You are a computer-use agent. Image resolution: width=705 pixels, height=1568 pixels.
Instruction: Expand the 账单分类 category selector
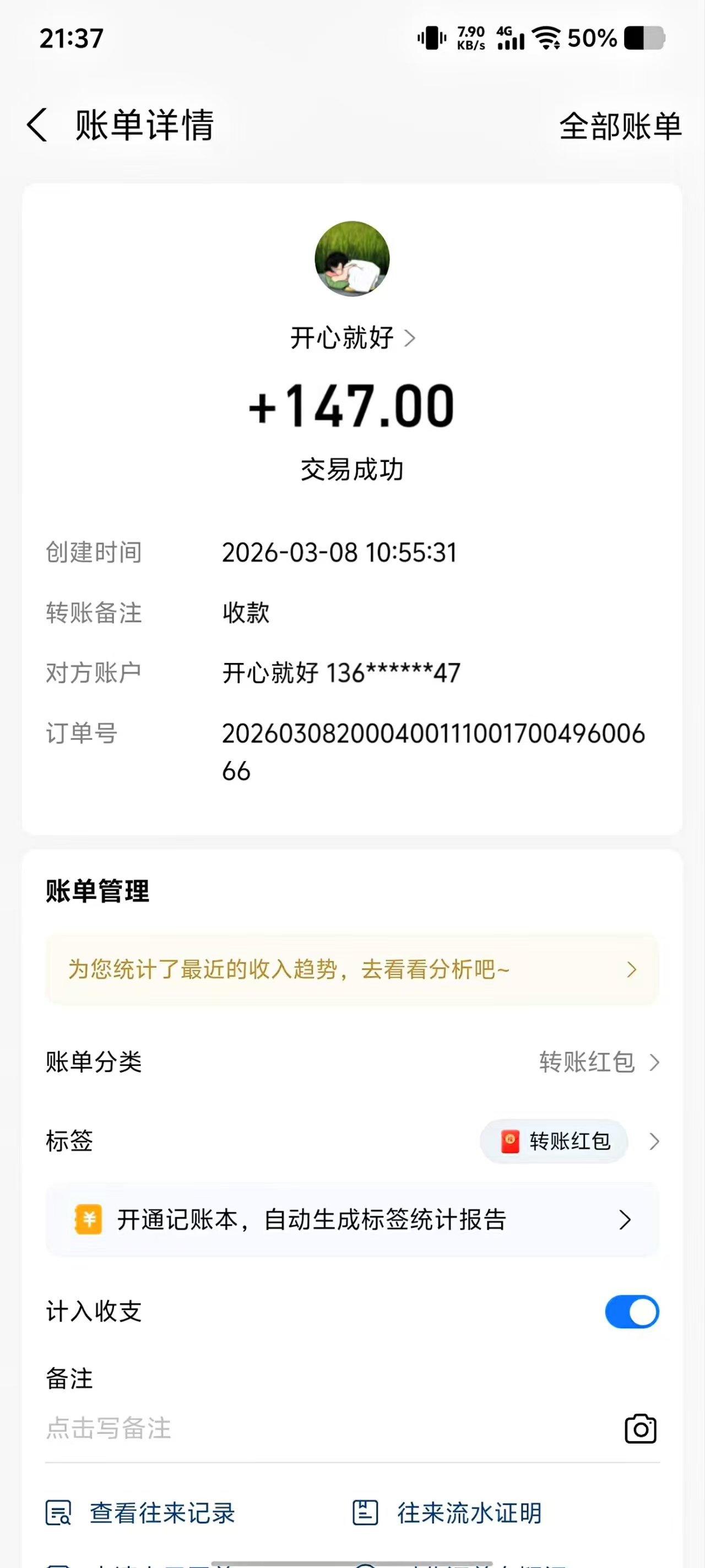656,1062
